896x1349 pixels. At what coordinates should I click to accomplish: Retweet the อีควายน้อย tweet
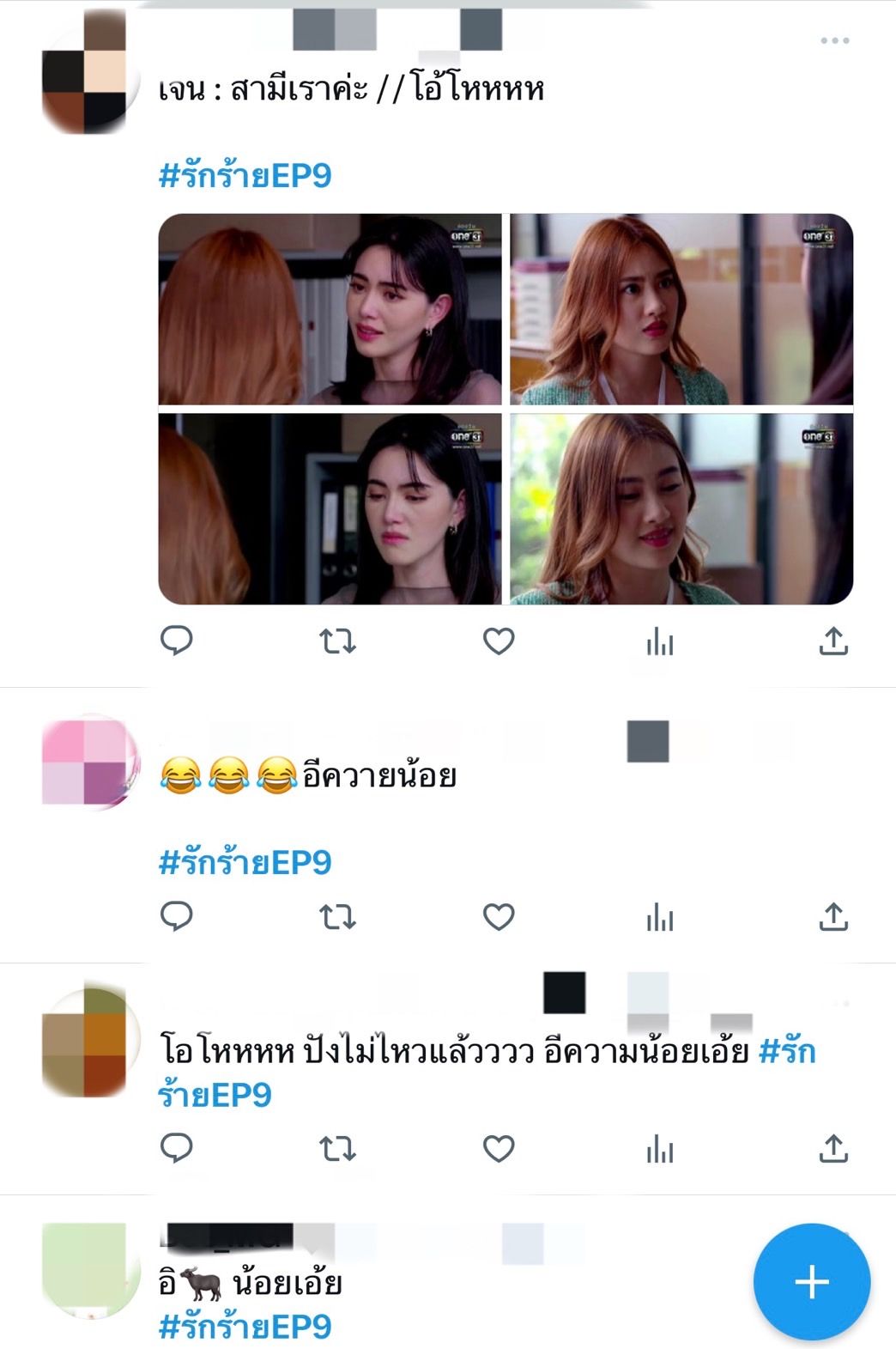tap(337, 917)
